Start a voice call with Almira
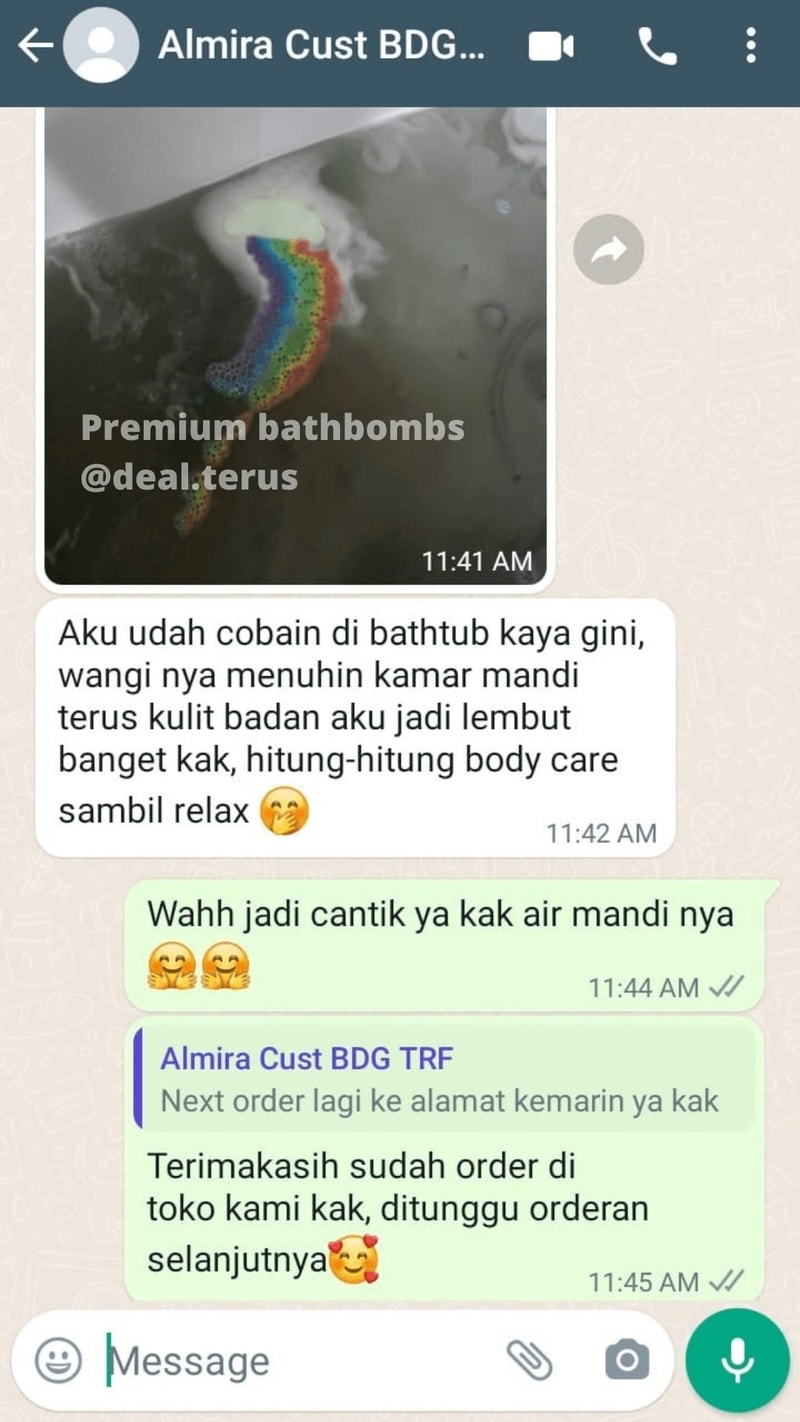The image size is (800, 1422). 657,46
